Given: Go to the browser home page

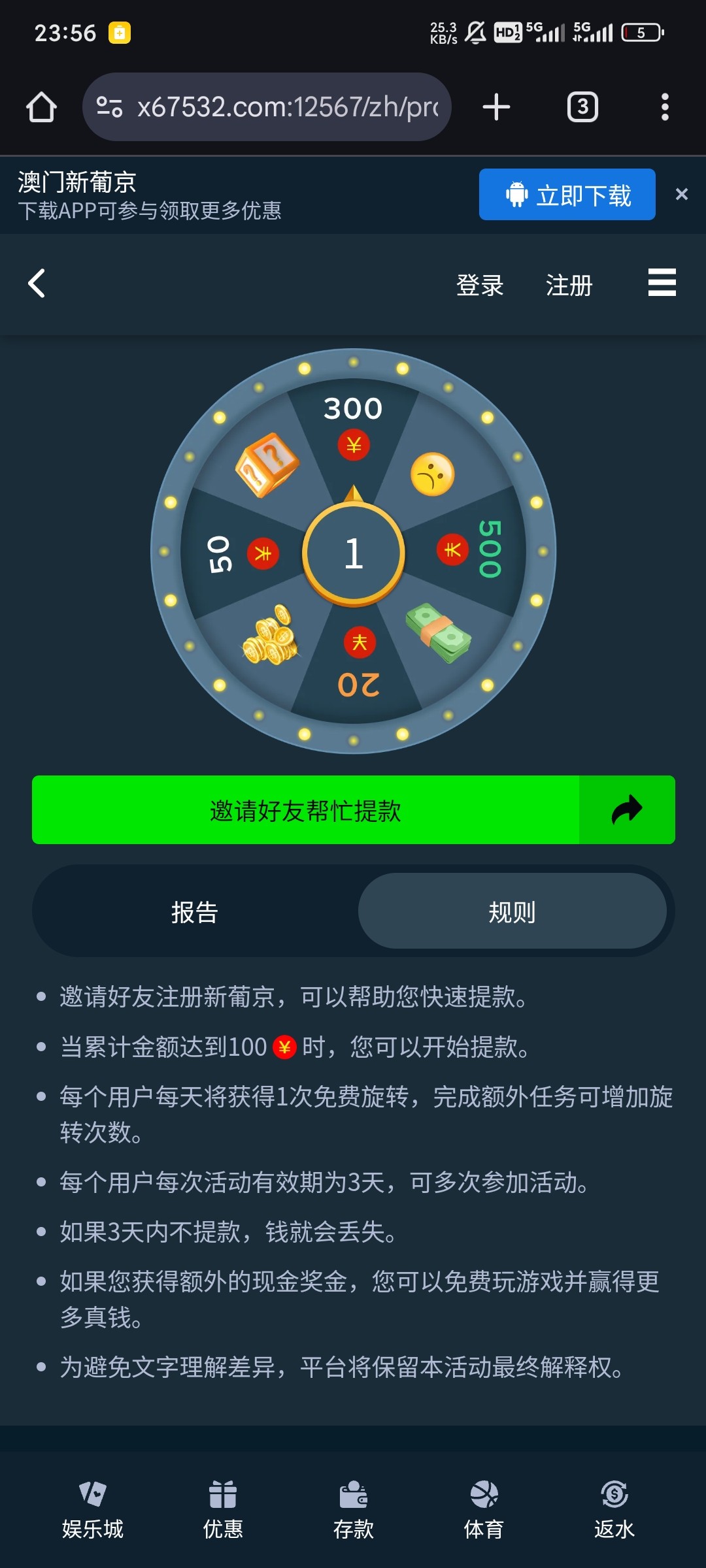Looking at the screenshot, I should (x=41, y=107).
